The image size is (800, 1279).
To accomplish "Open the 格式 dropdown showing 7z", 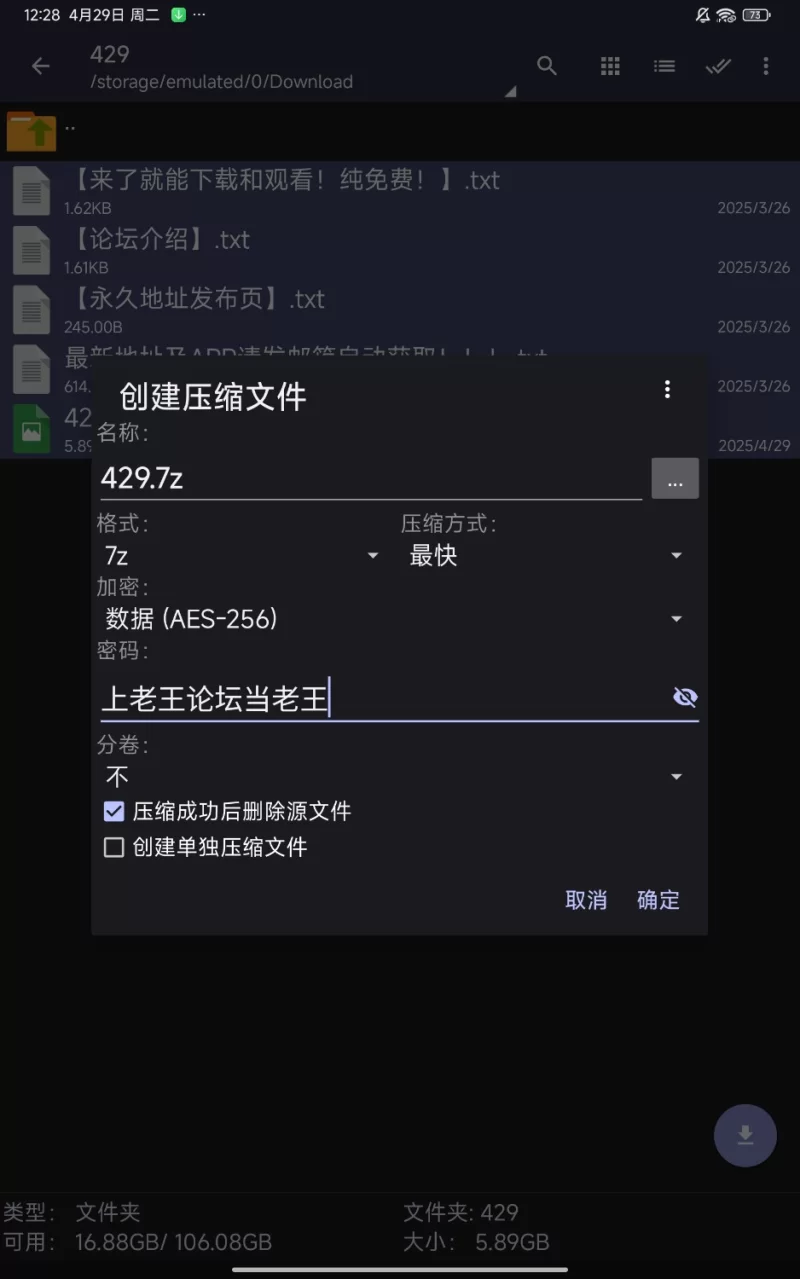I will click(240, 555).
